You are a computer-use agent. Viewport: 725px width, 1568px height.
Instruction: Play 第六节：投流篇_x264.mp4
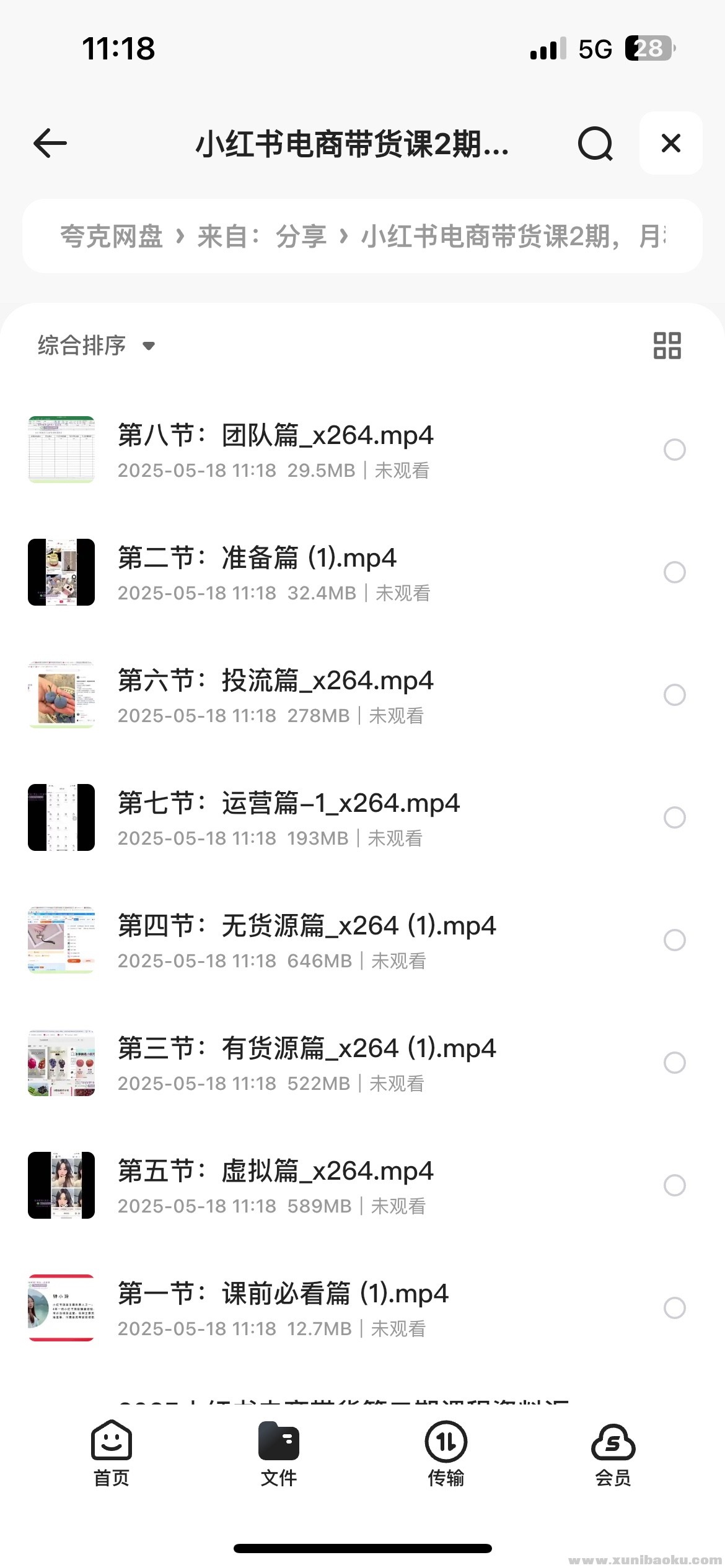[x=275, y=681]
